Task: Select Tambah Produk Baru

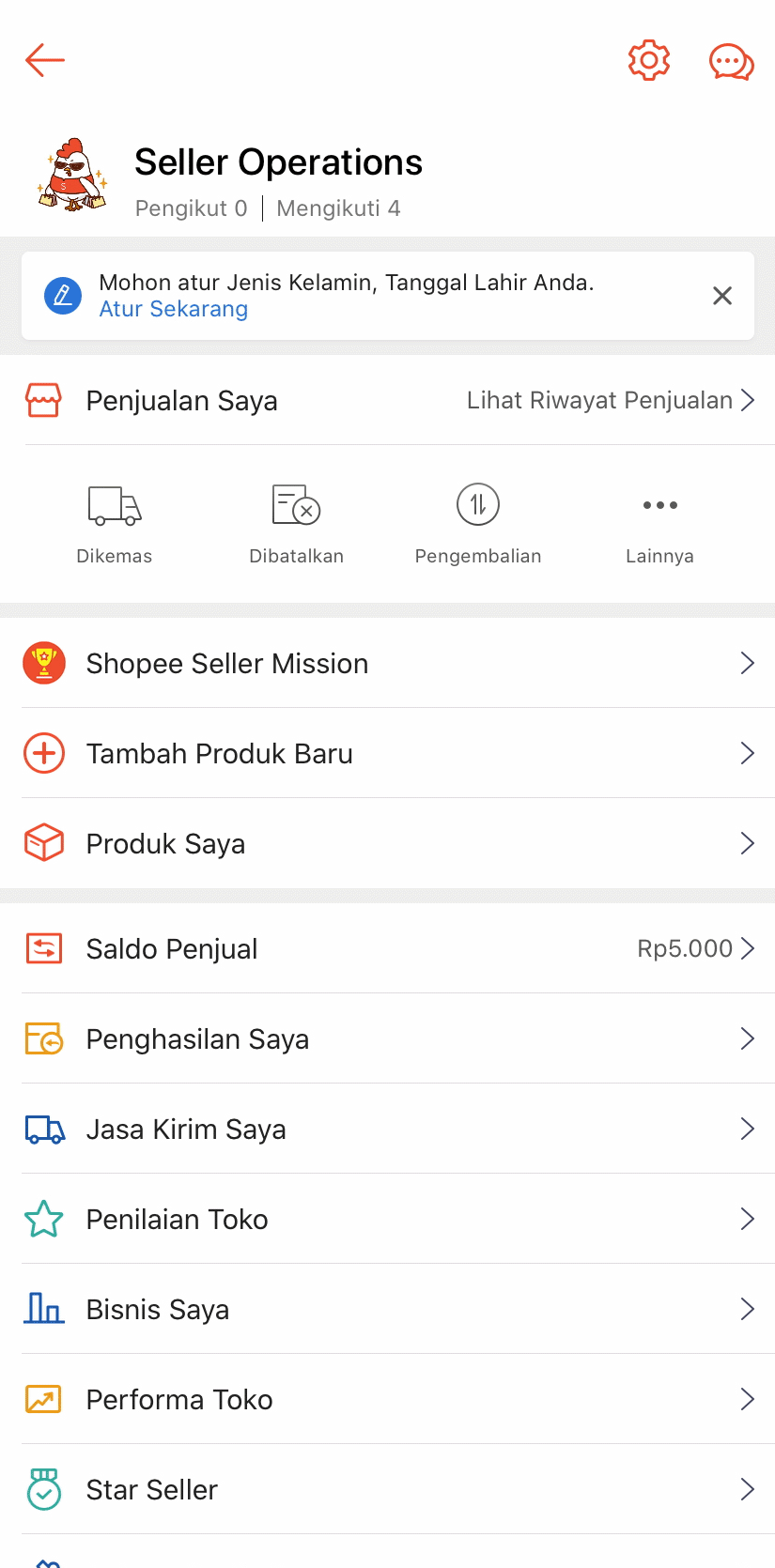Action: 387,754
